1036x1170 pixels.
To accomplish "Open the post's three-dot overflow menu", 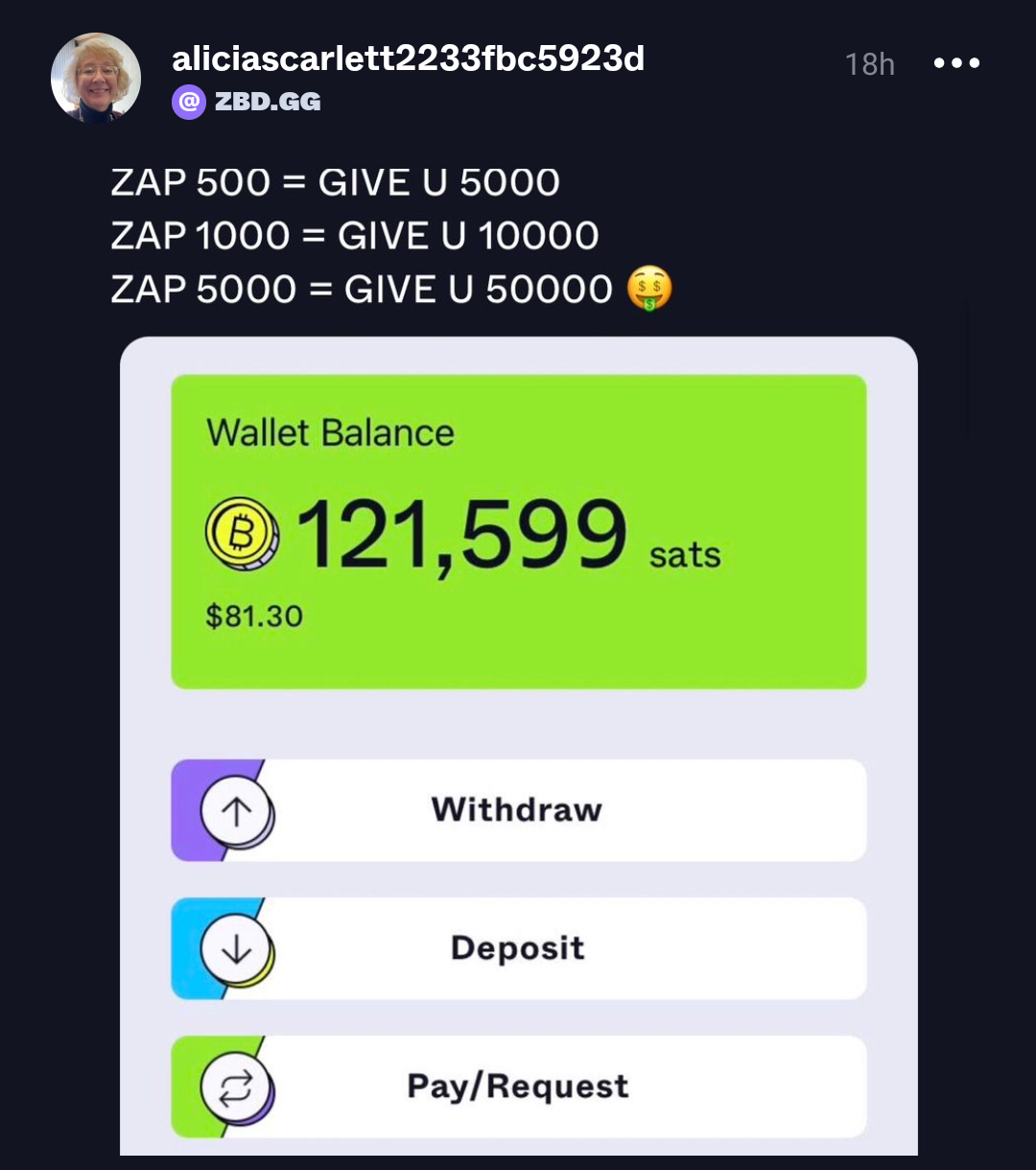I will [956, 63].
